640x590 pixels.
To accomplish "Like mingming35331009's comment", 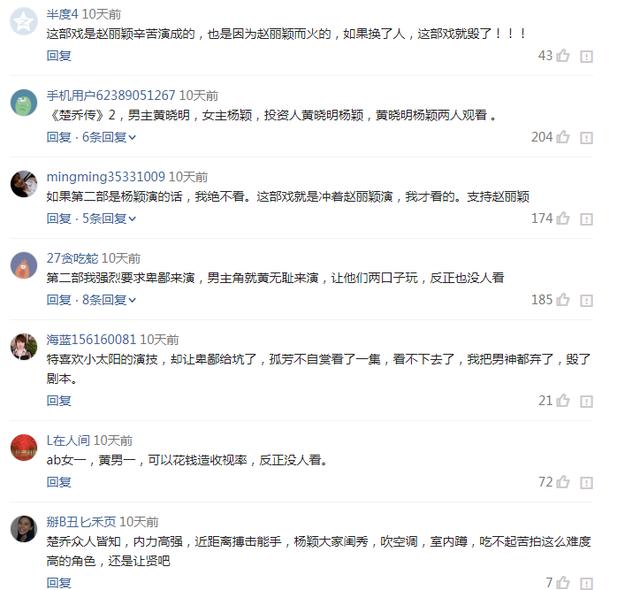I will click(x=563, y=219).
